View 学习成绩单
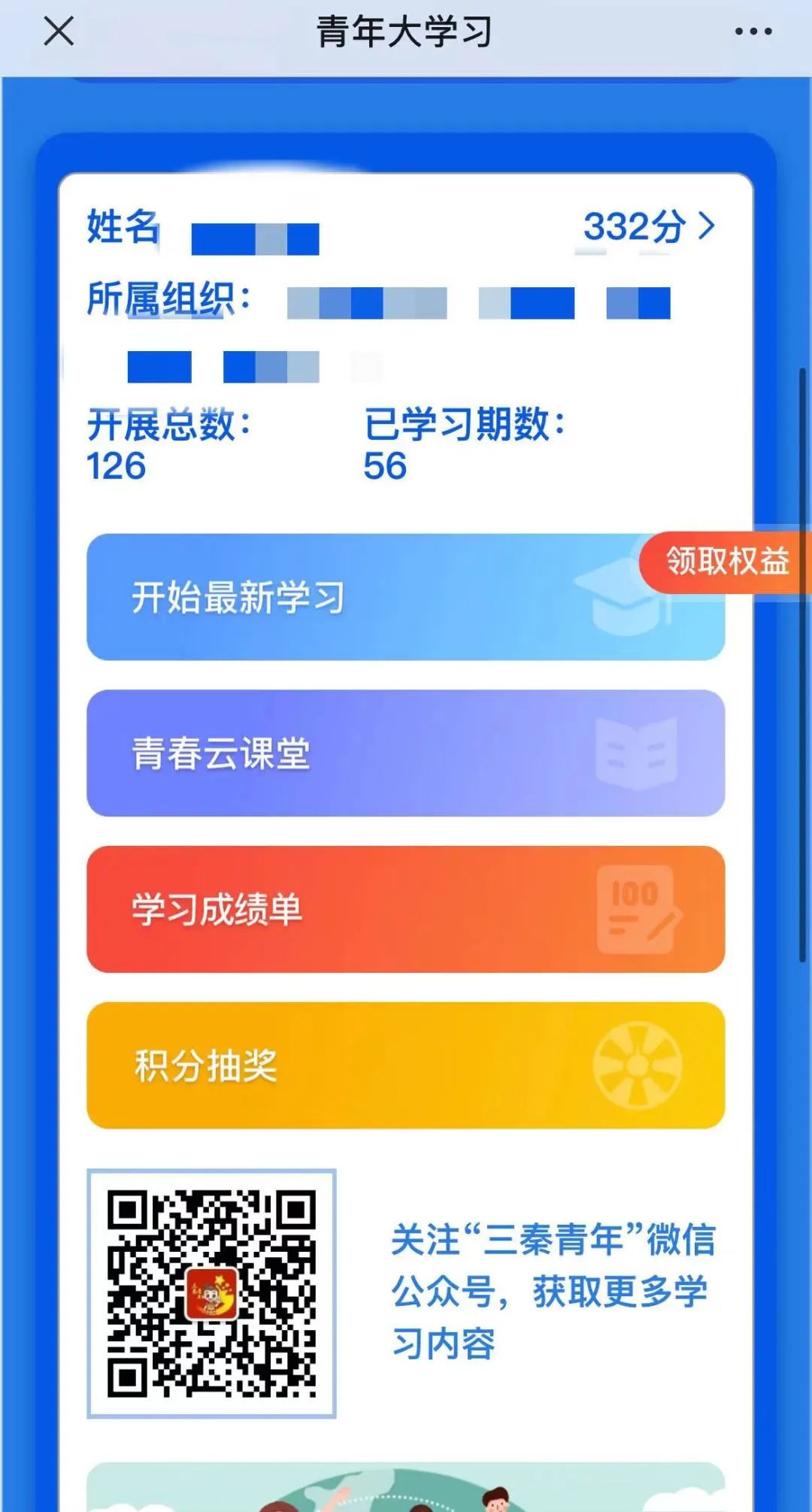Screen dimensions: 812x1512 [405, 910]
